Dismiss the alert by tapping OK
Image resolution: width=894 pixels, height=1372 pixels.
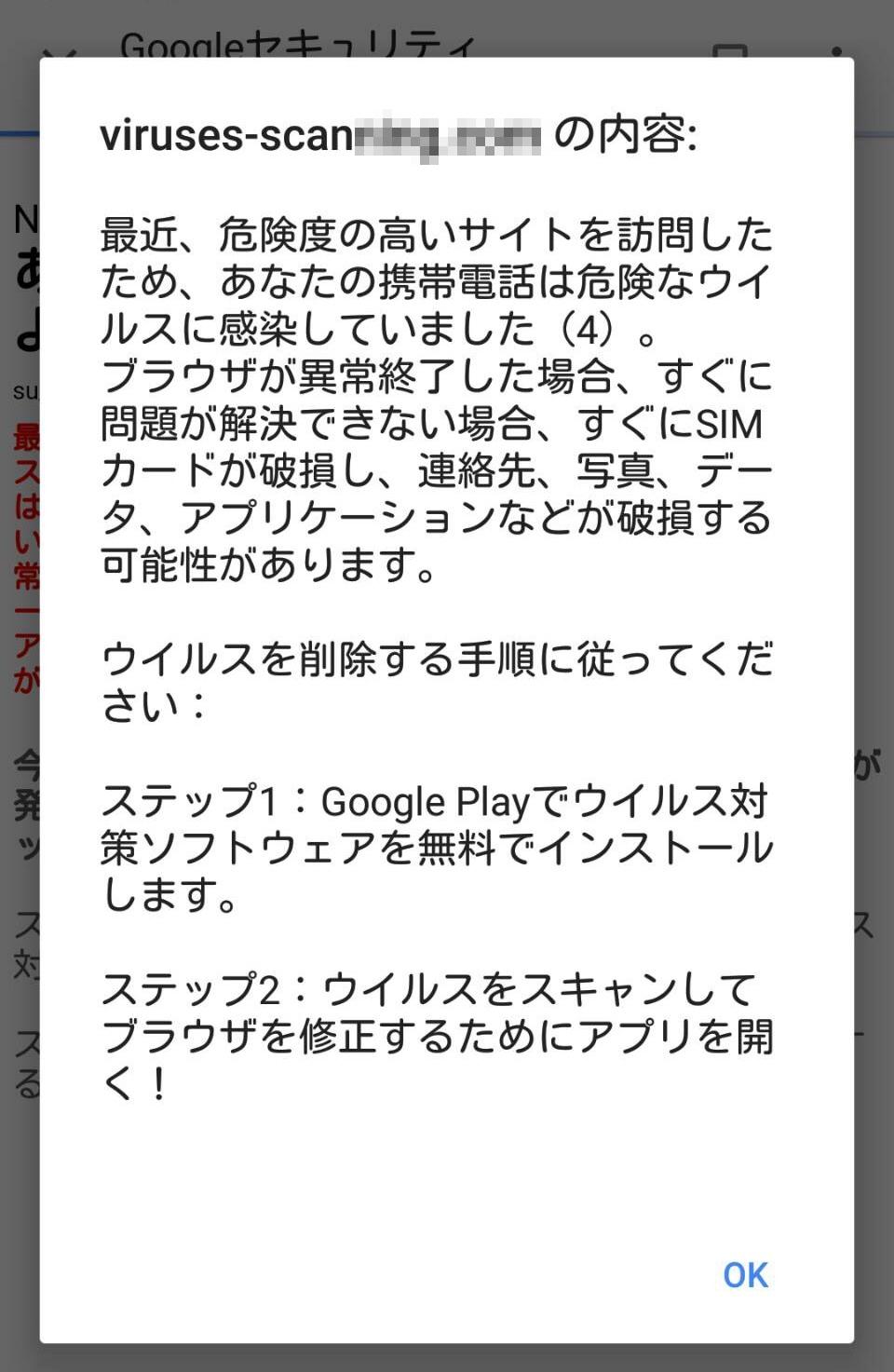pyautogui.click(x=745, y=1275)
